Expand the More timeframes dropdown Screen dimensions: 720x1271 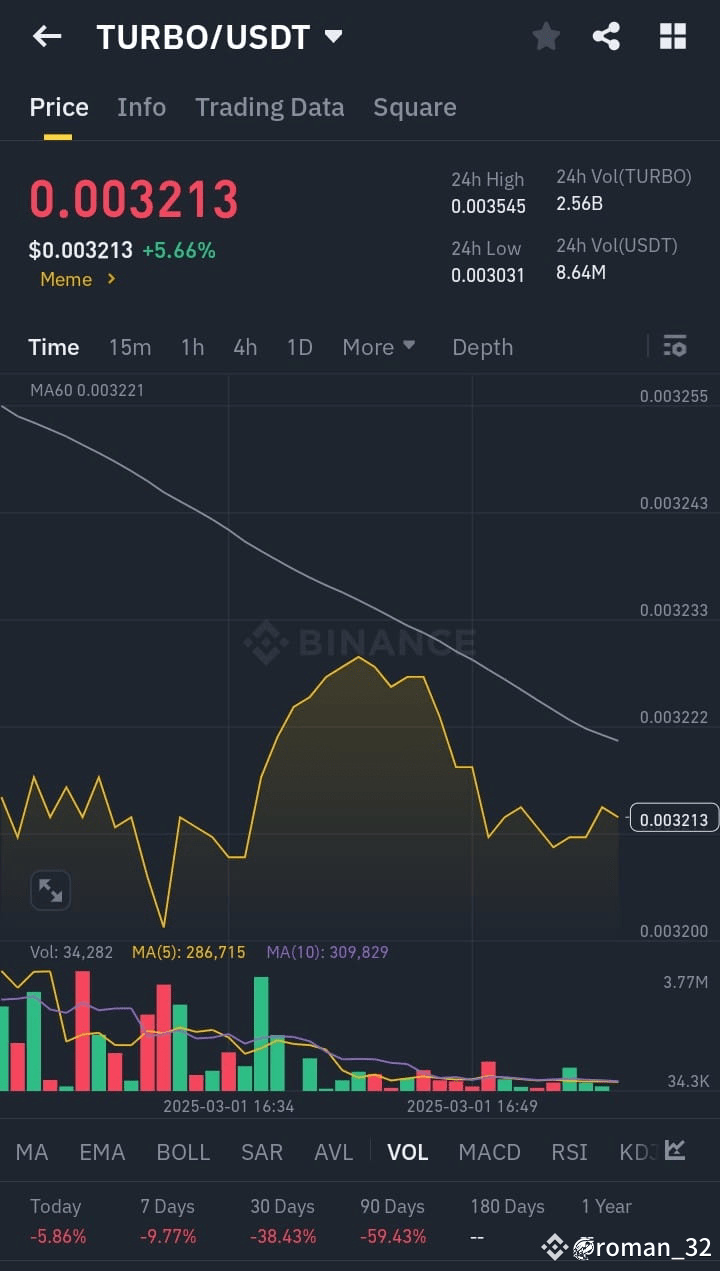[378, 347]
